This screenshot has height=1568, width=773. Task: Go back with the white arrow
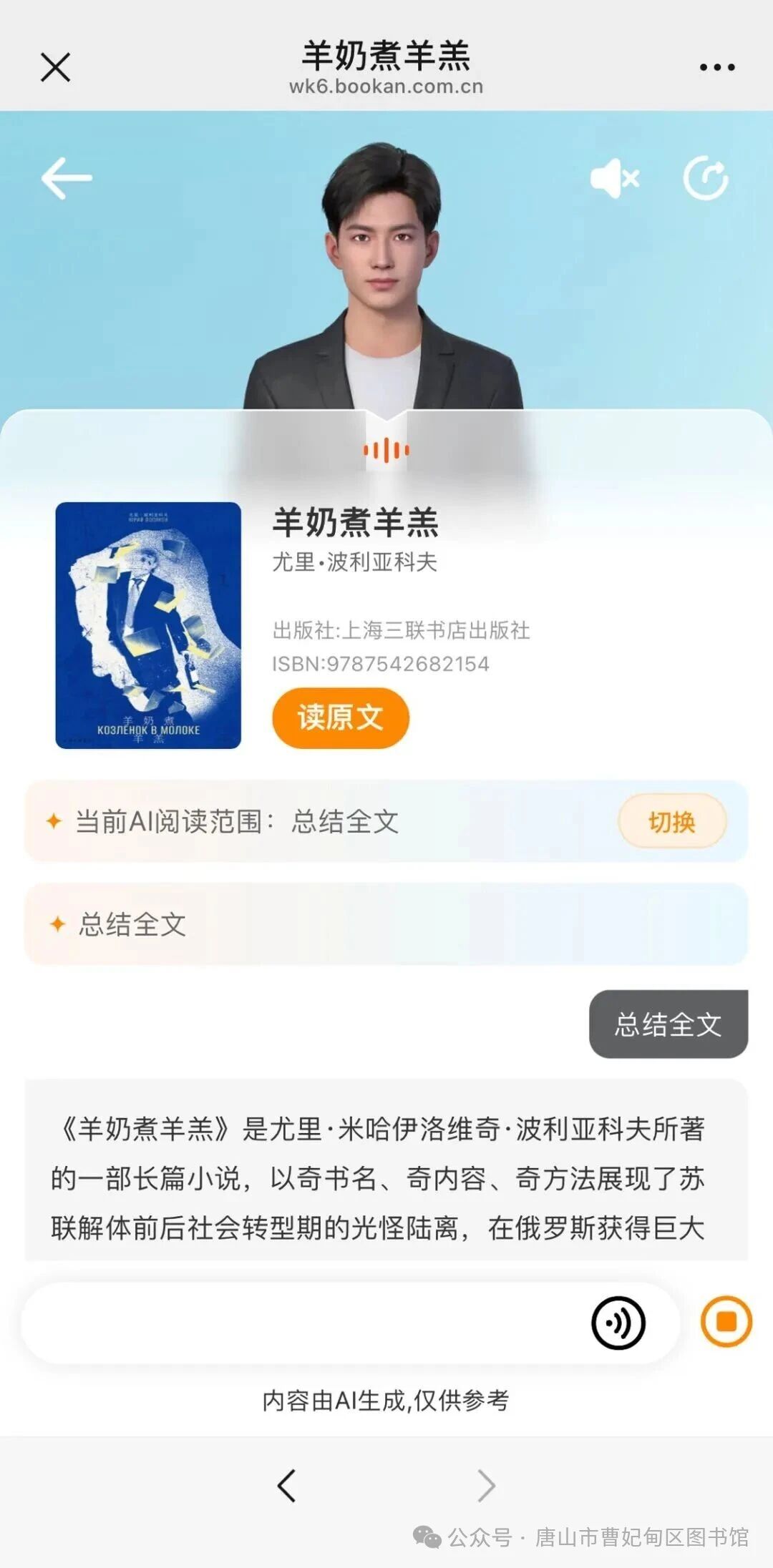coord(67,178)
